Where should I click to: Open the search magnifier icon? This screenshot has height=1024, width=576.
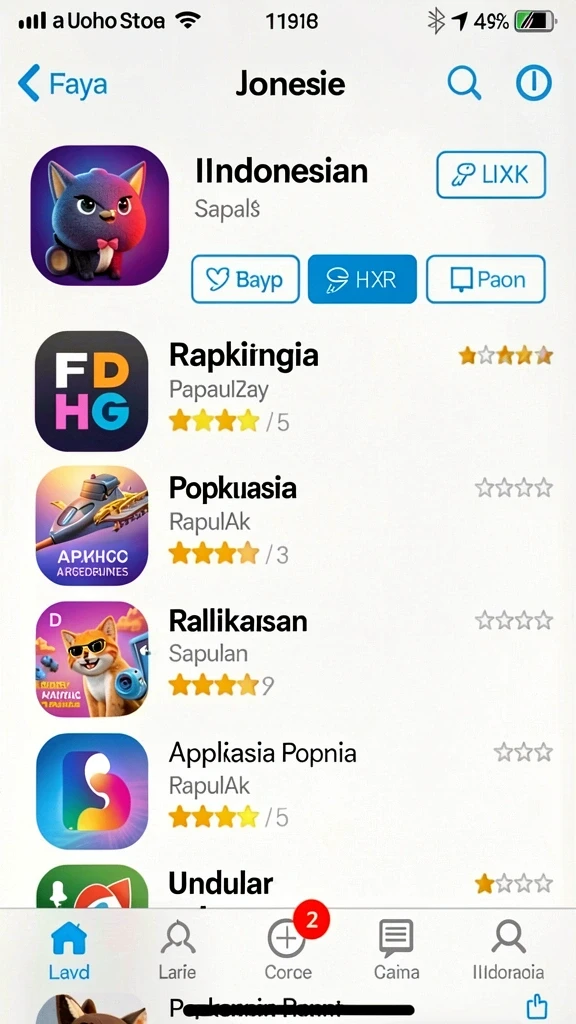(464, 84)
